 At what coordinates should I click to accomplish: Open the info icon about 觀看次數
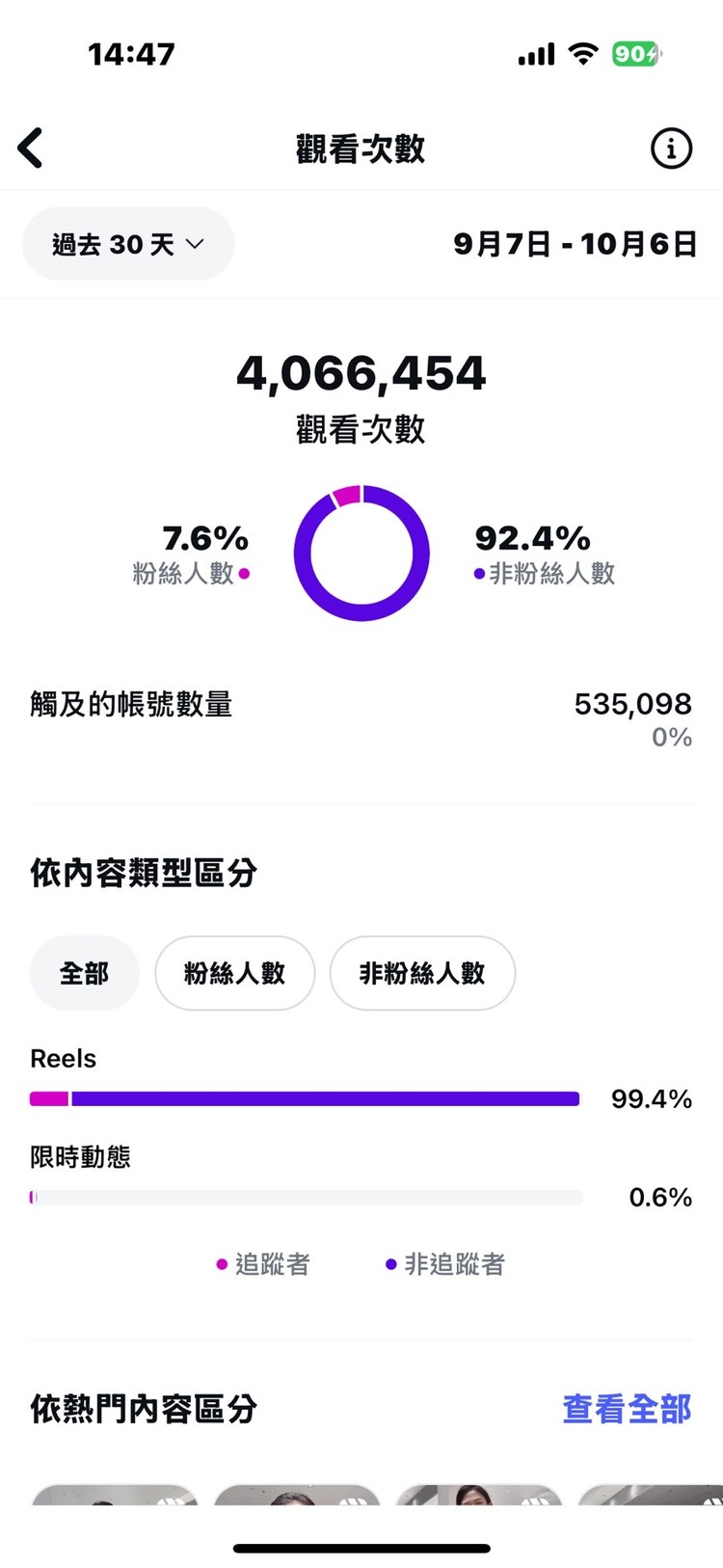(x=671, y=149)
